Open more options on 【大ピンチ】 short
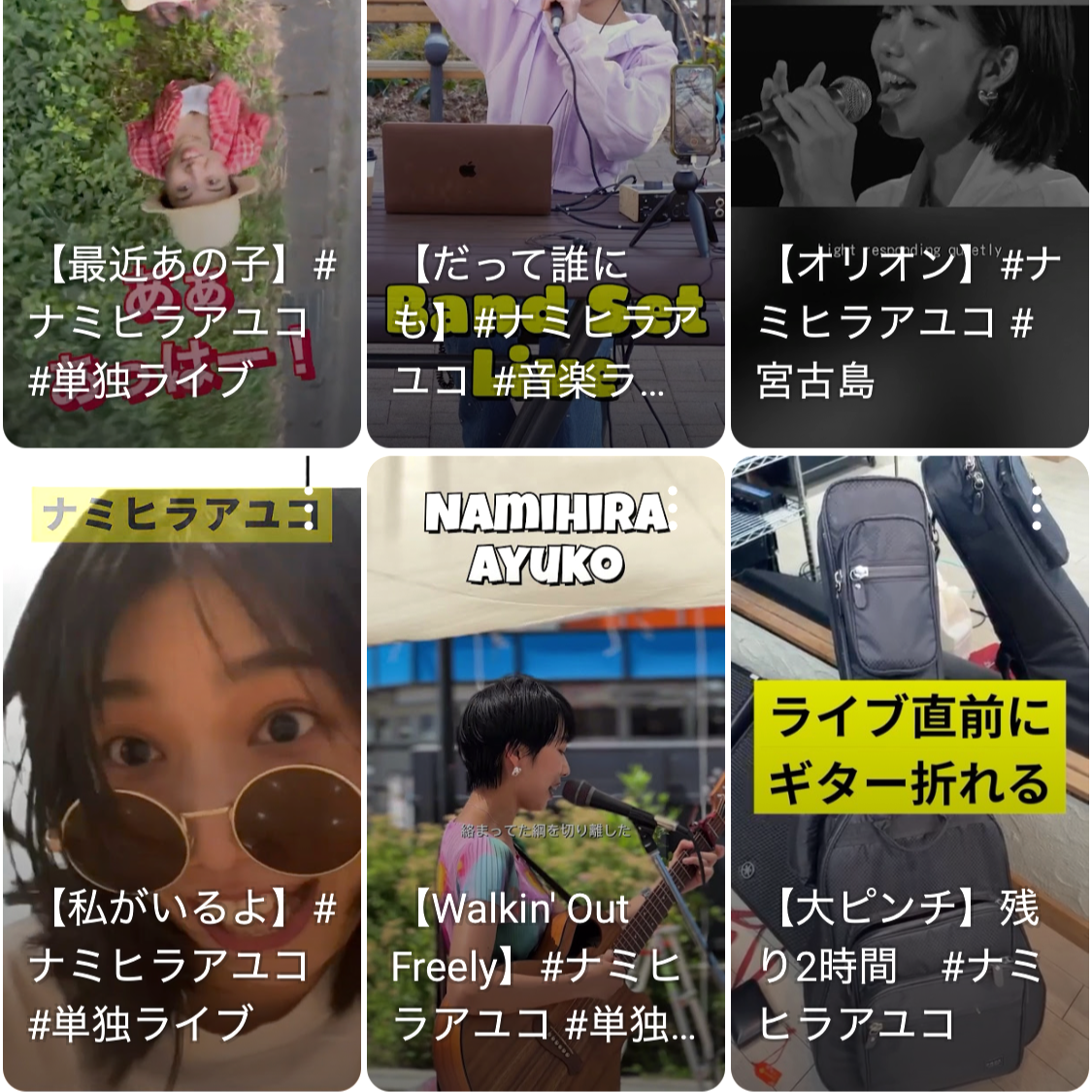This screenshot has height=1092, width=1092. point(1037,509)
